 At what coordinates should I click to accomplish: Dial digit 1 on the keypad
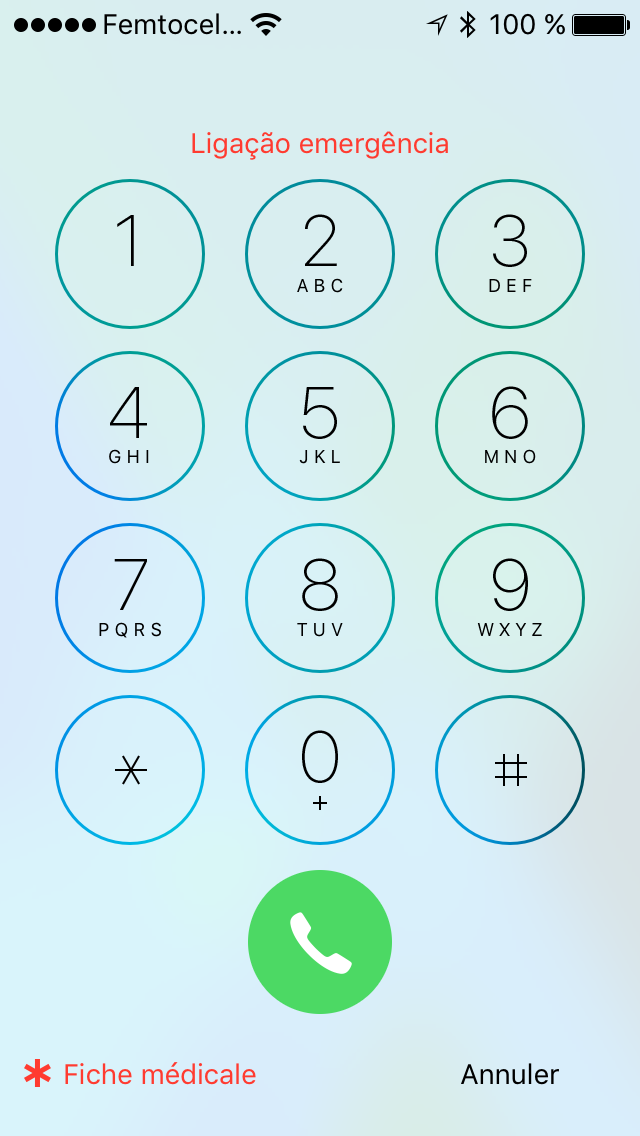130,254
